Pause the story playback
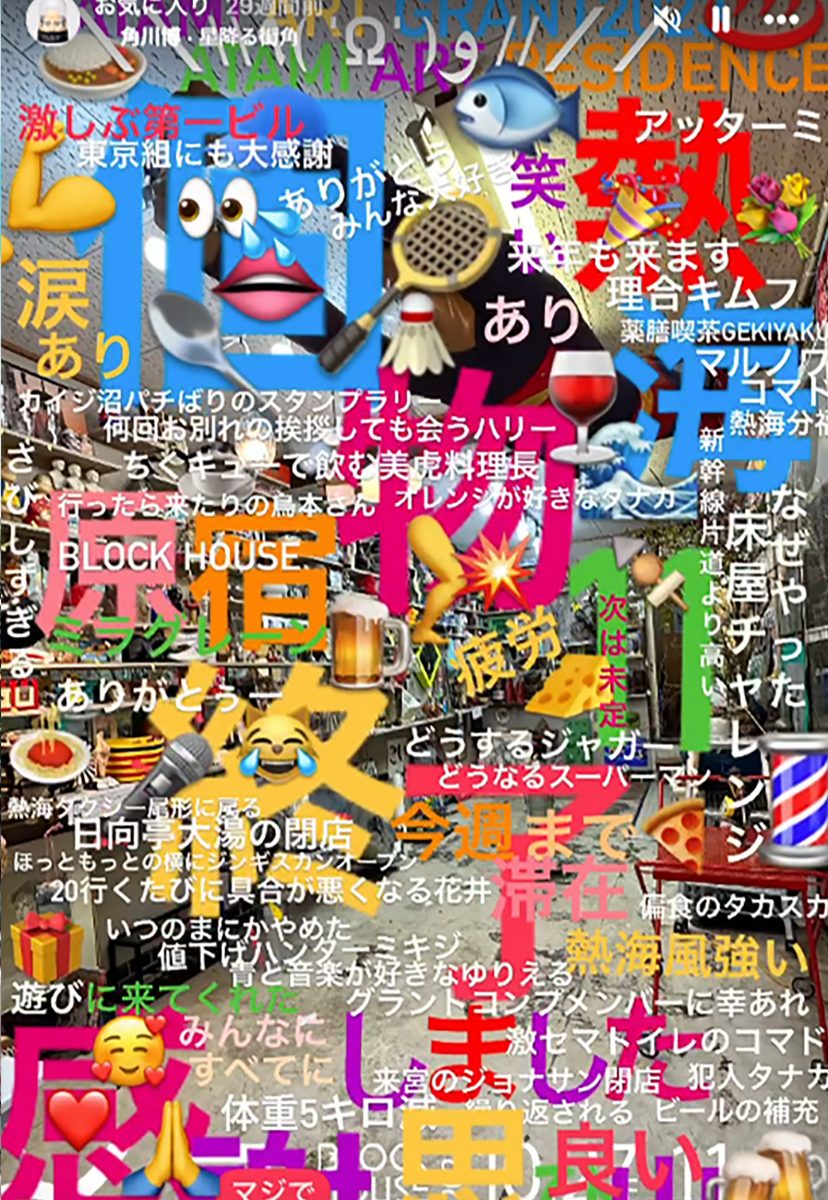 719,17
